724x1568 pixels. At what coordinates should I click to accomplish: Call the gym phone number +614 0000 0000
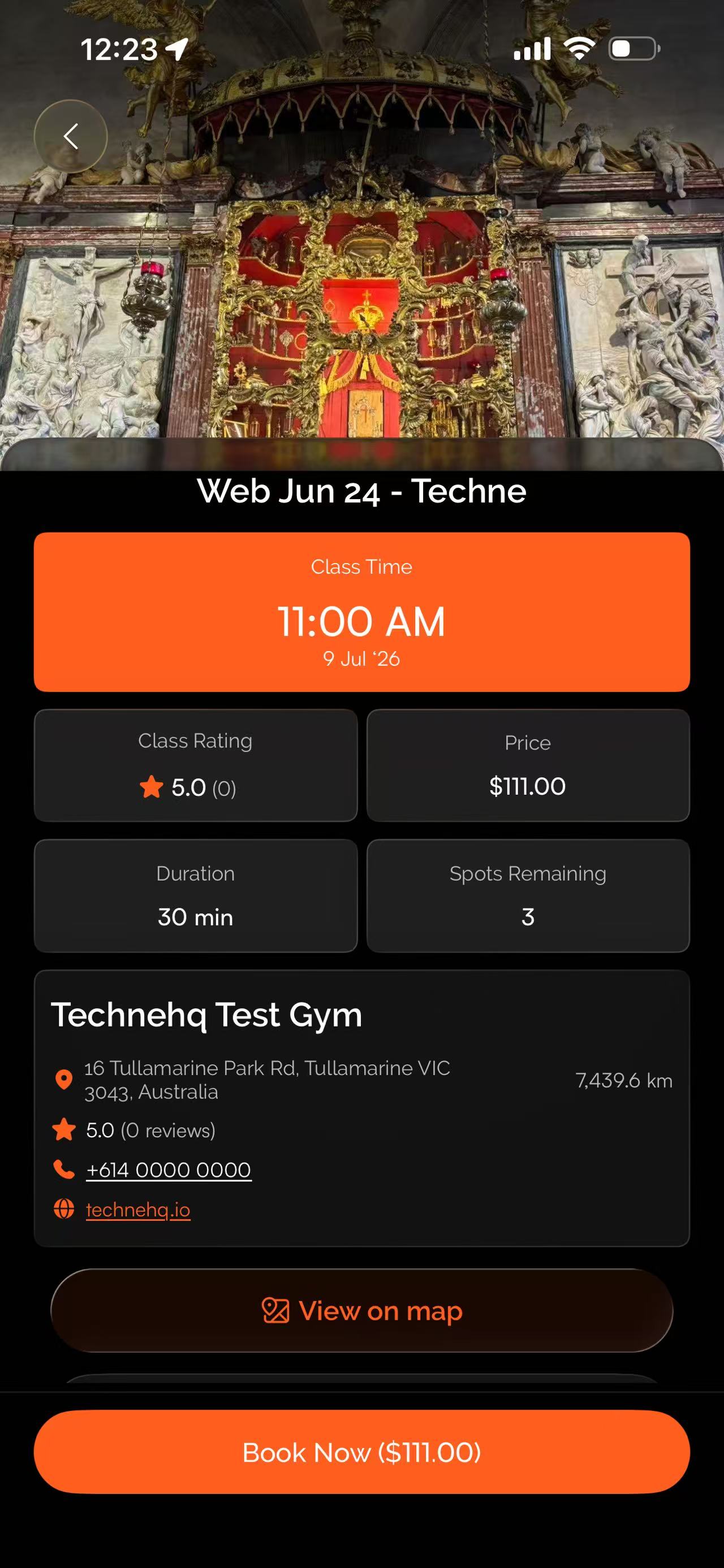[169, 1169]
